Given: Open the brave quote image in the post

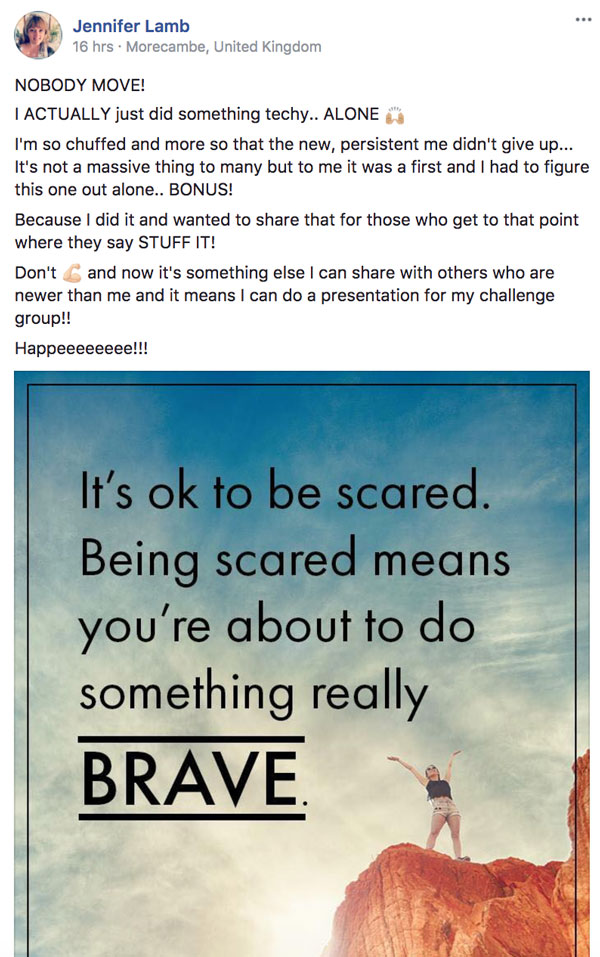Looking at the screenshot, I should [302, 660].
